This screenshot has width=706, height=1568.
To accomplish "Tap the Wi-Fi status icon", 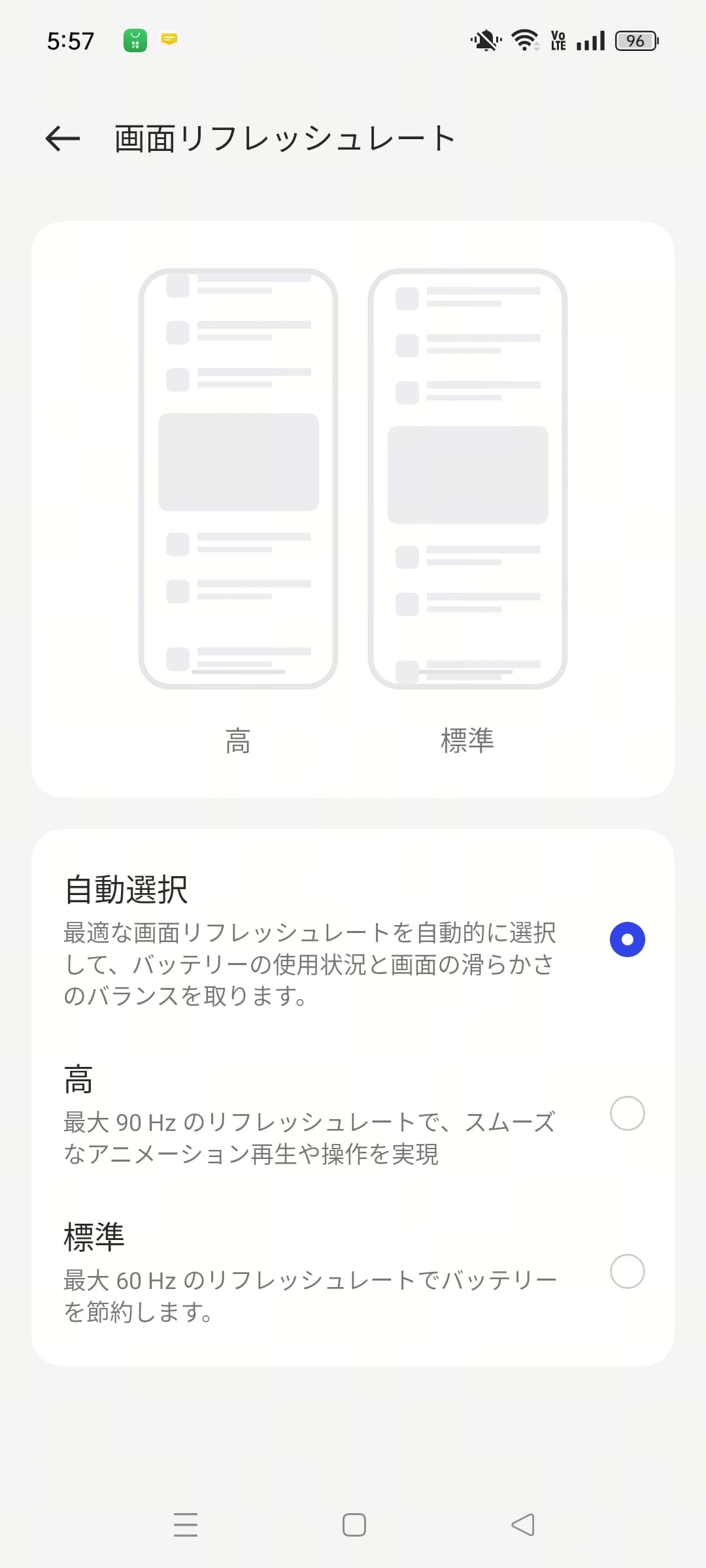I will [x=525, y=40].
